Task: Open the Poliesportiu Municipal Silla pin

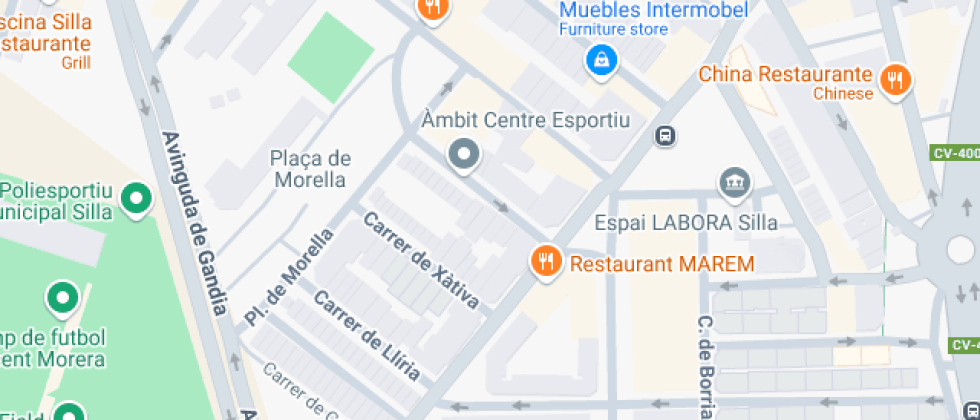Action: 136,201
